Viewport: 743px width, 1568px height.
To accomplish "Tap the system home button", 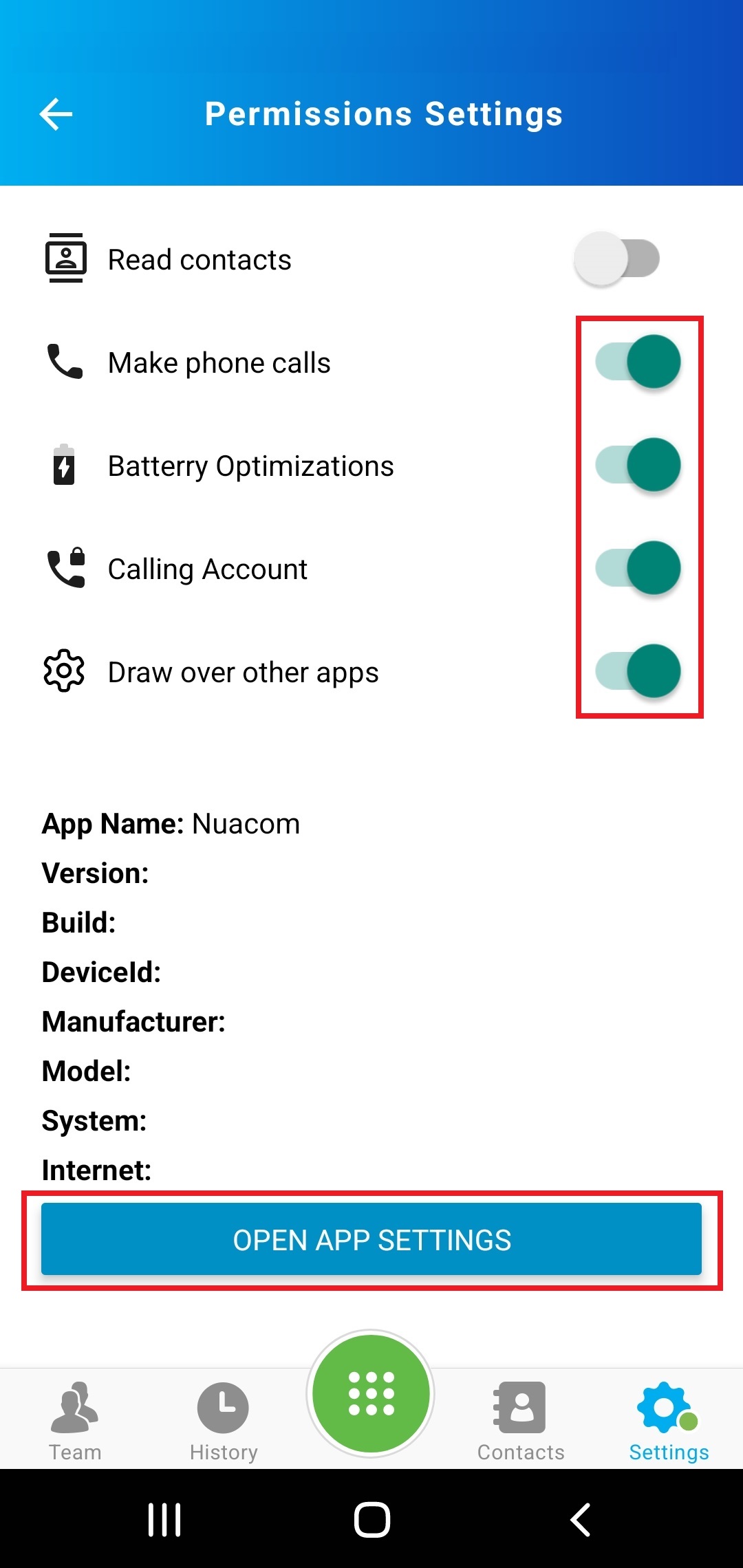I will (372, 1519).
